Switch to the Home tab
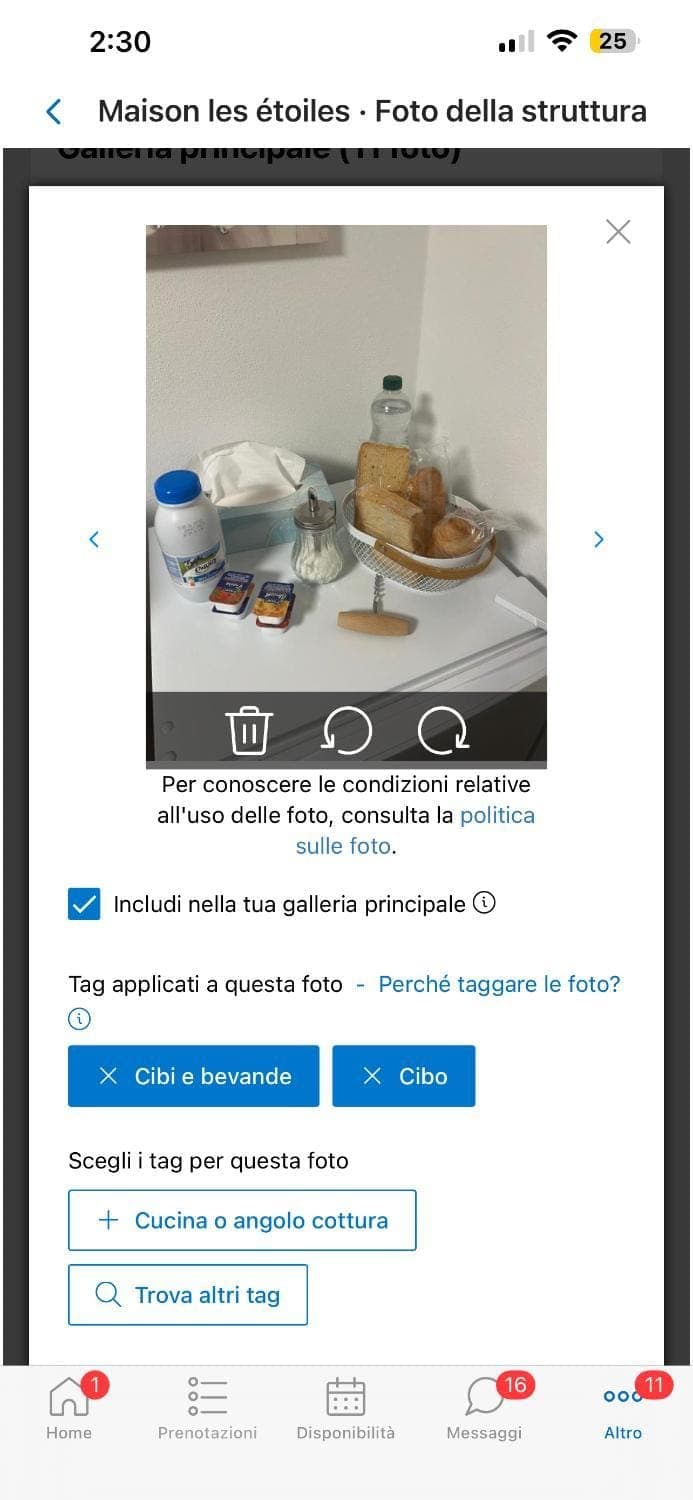Screen dimensions: 693x1500 [x=69, y=1407]
